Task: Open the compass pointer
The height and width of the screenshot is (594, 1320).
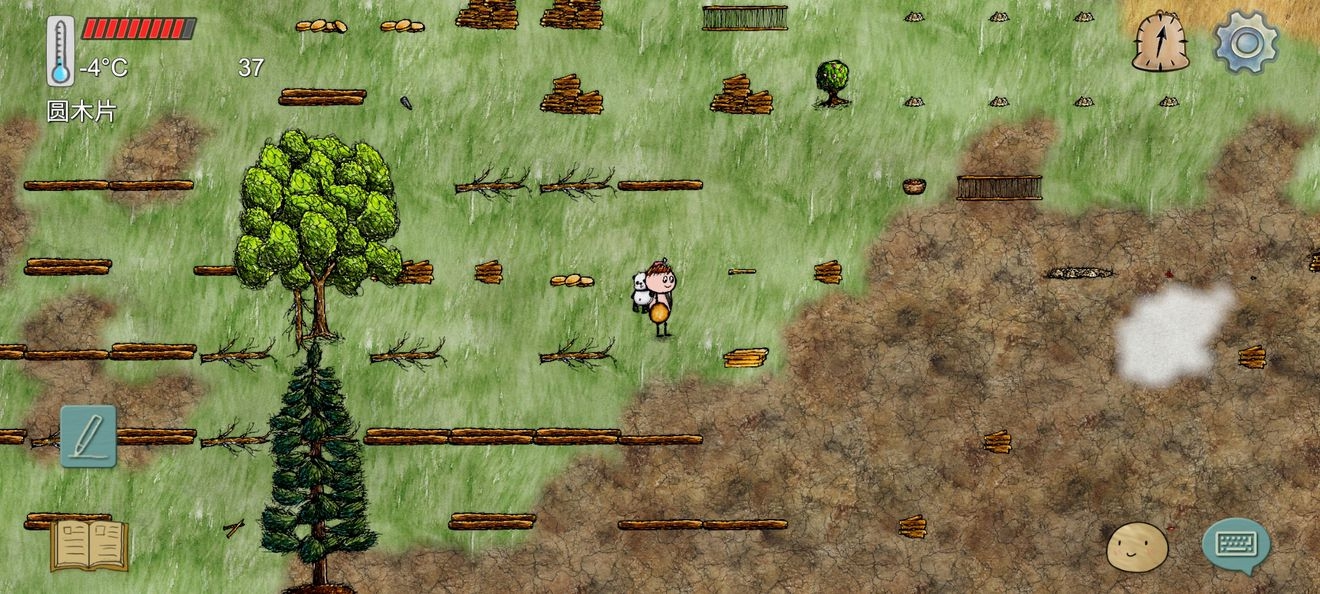Action: [1159, 43]
